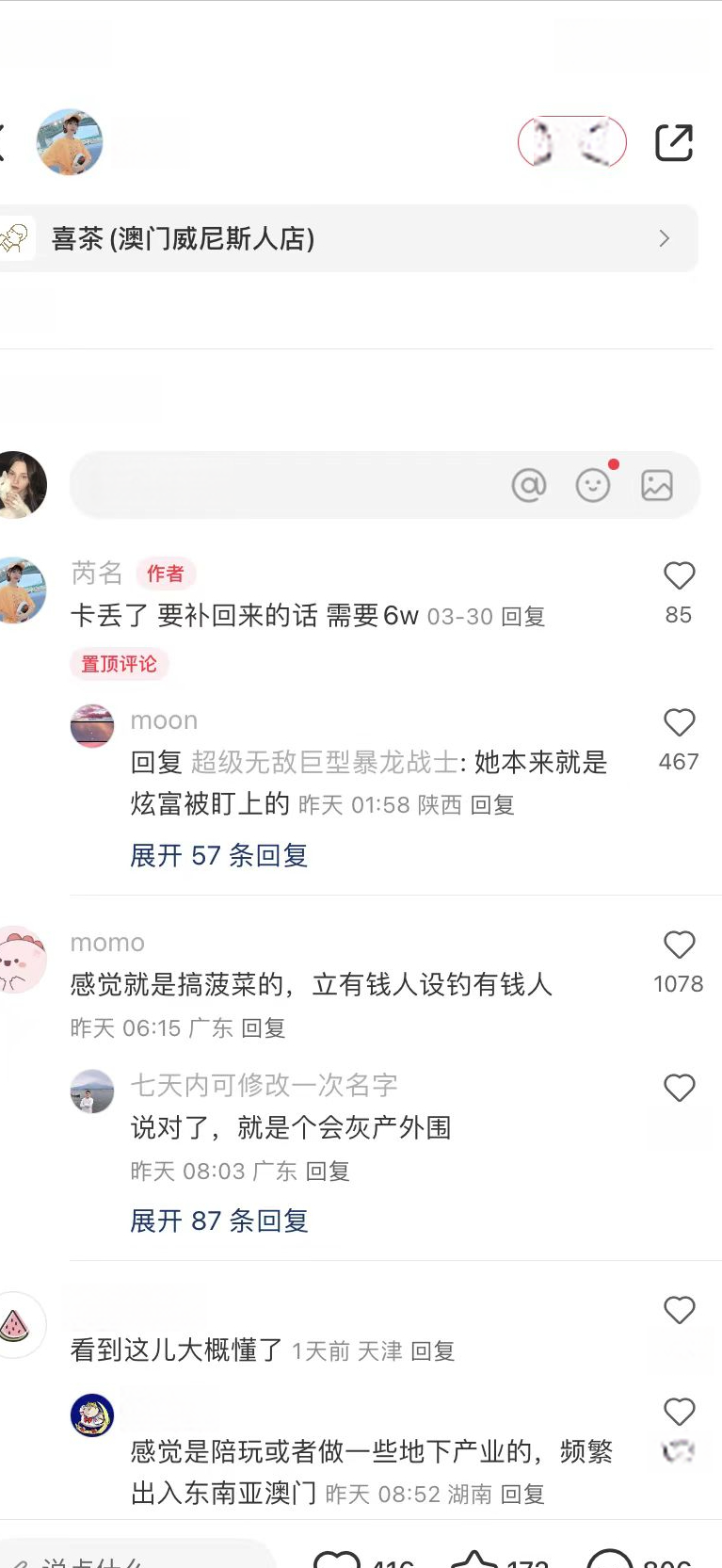Image resolution: width=722 pixels, height=1568 pixels.
Task: Tap the comment input field
Action: 282,485
